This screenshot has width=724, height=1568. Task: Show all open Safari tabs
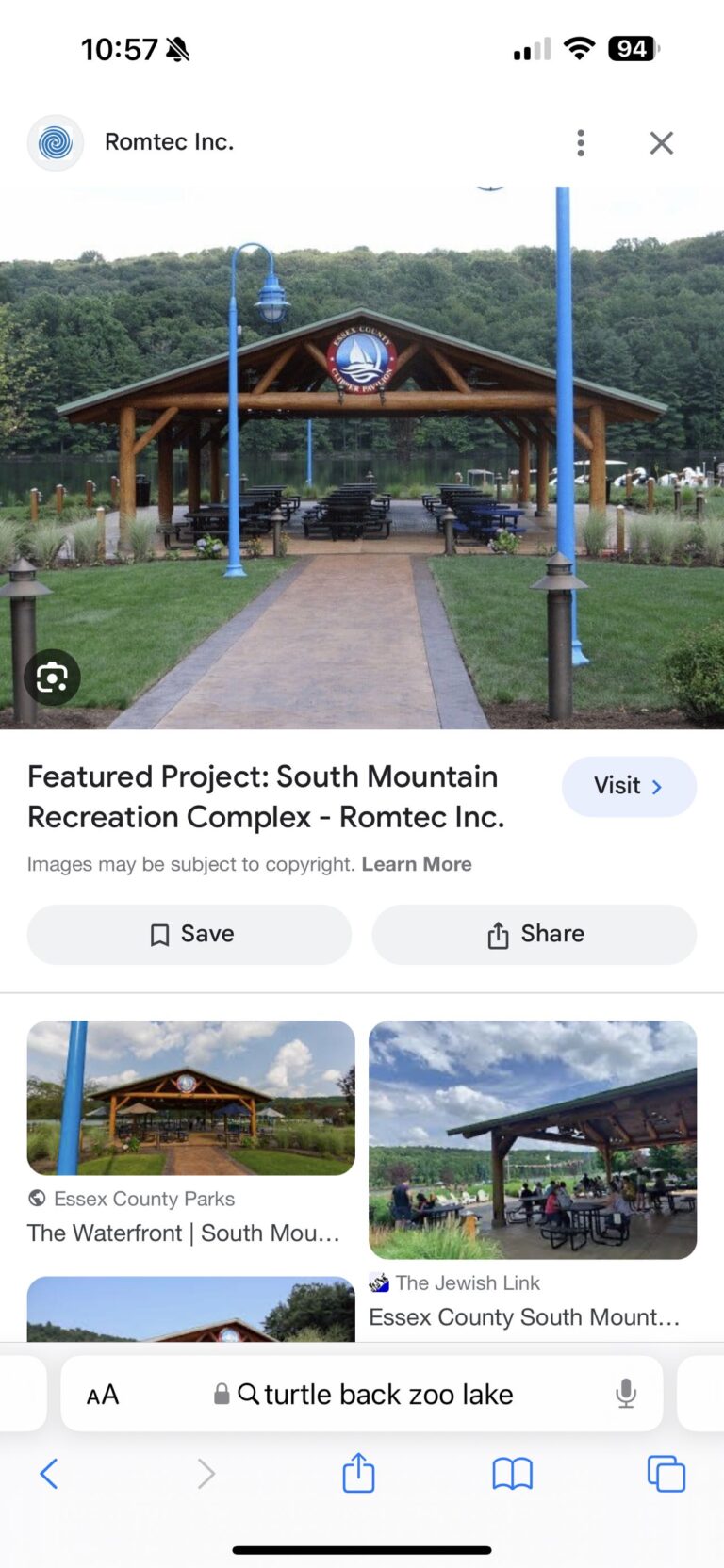(x=666, y=1473)
